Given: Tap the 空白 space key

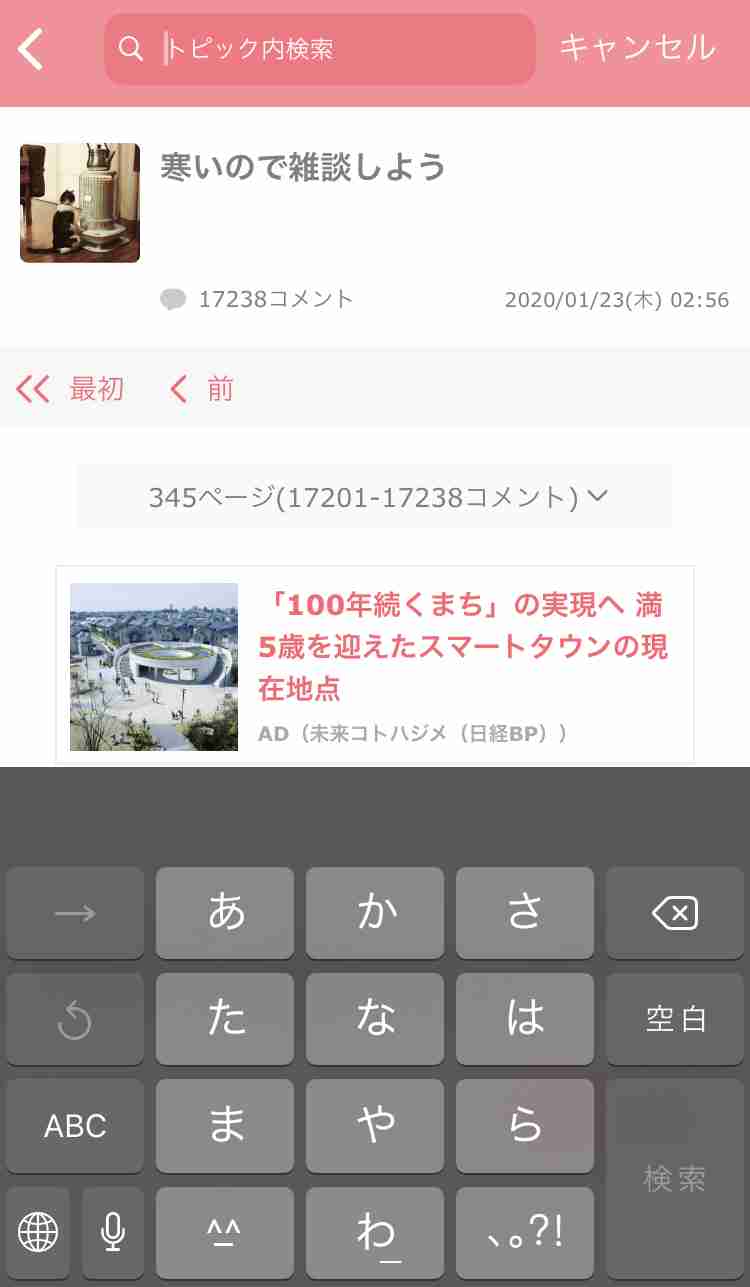Looking at the screenshot, I should (x=675, y=1019).
